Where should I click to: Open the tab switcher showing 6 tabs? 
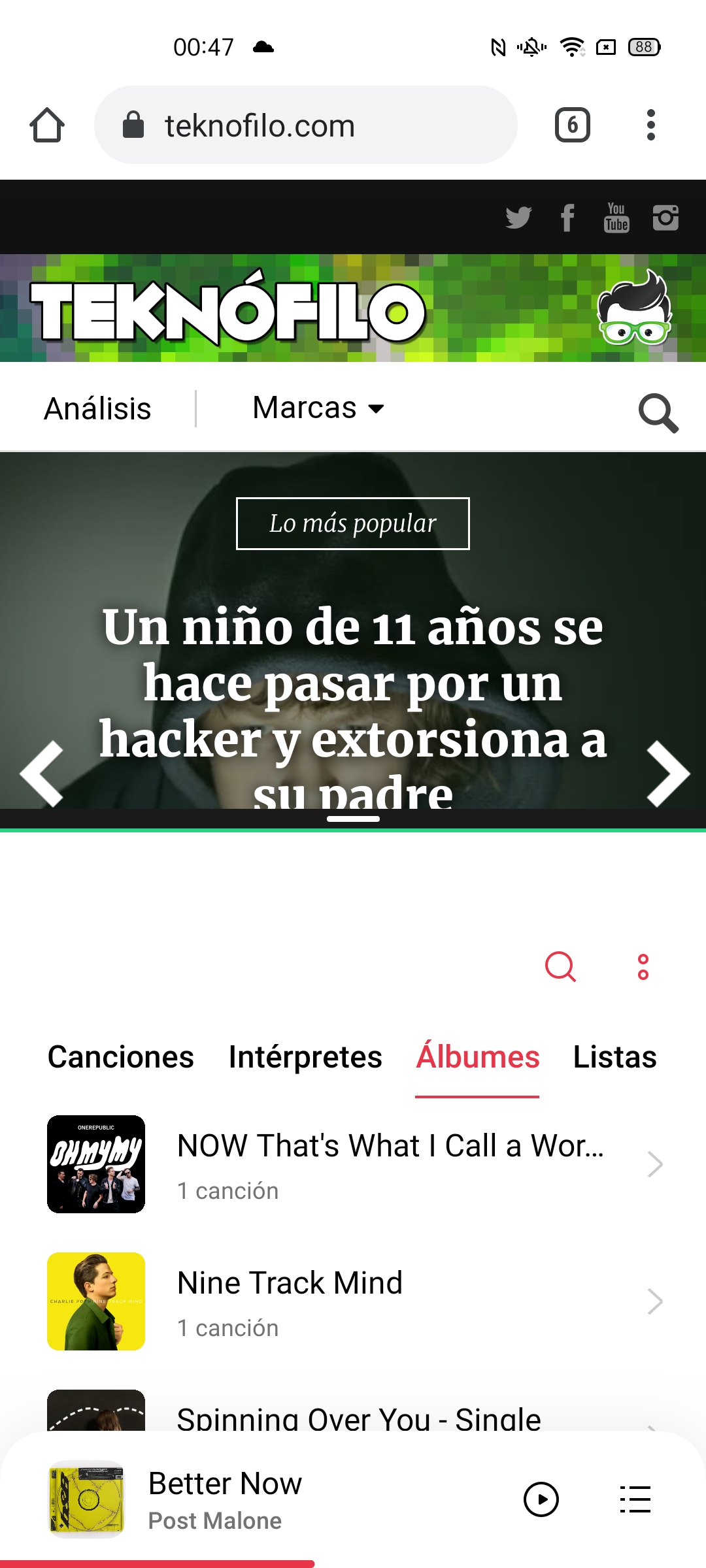pos(573,125)
